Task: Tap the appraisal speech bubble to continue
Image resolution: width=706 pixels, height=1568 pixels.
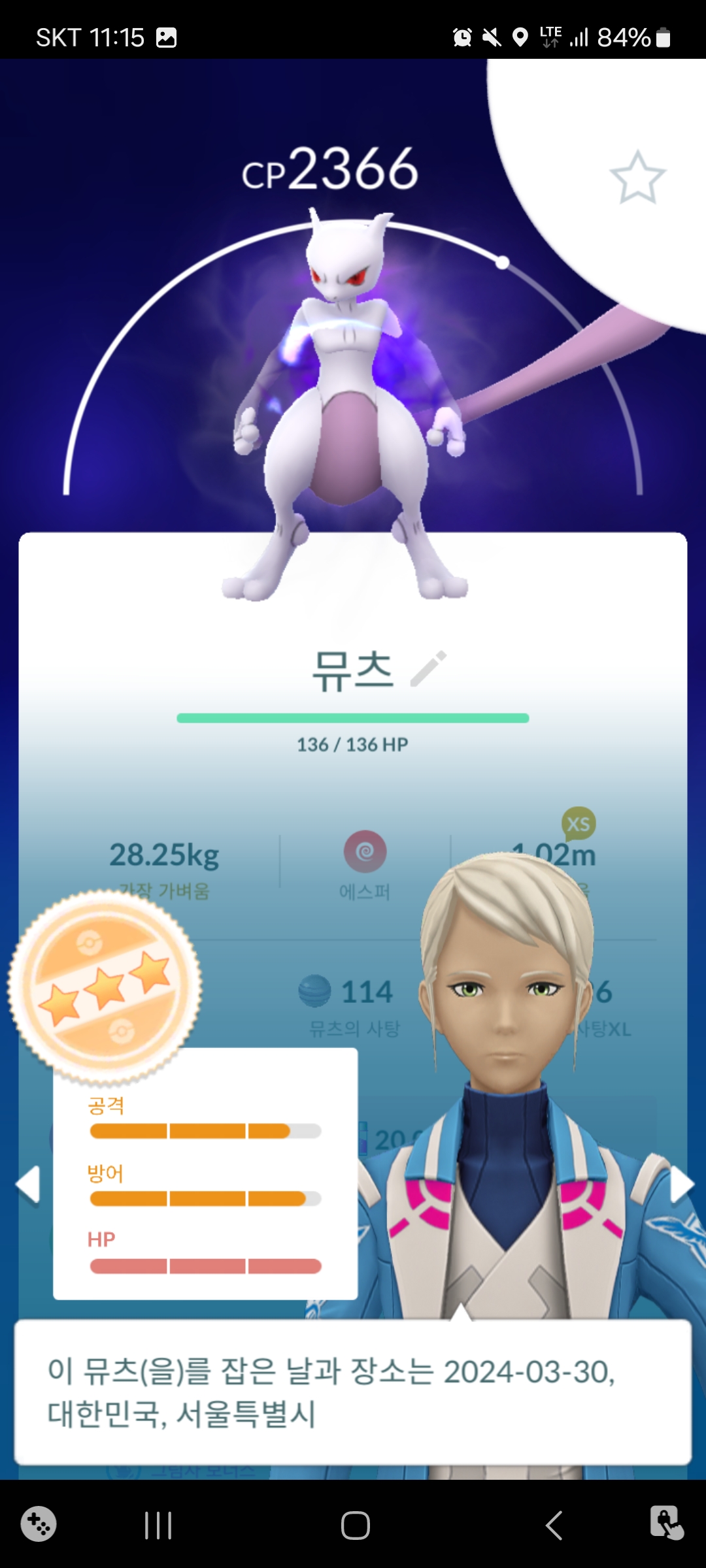Action: (x=353, y=1392)
